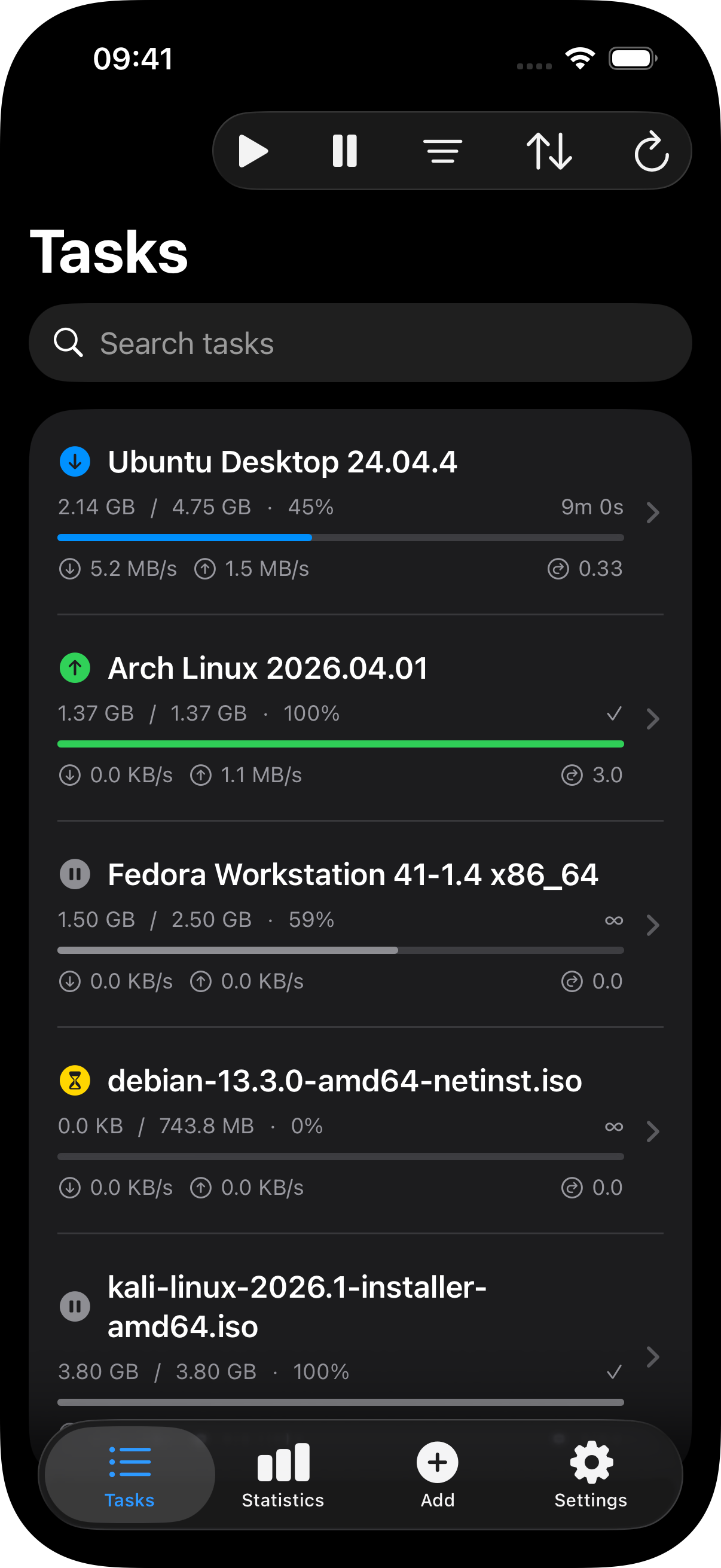
Task: Tap the yellow hourglass icon on debian netinst
Action: point(75,1081)
